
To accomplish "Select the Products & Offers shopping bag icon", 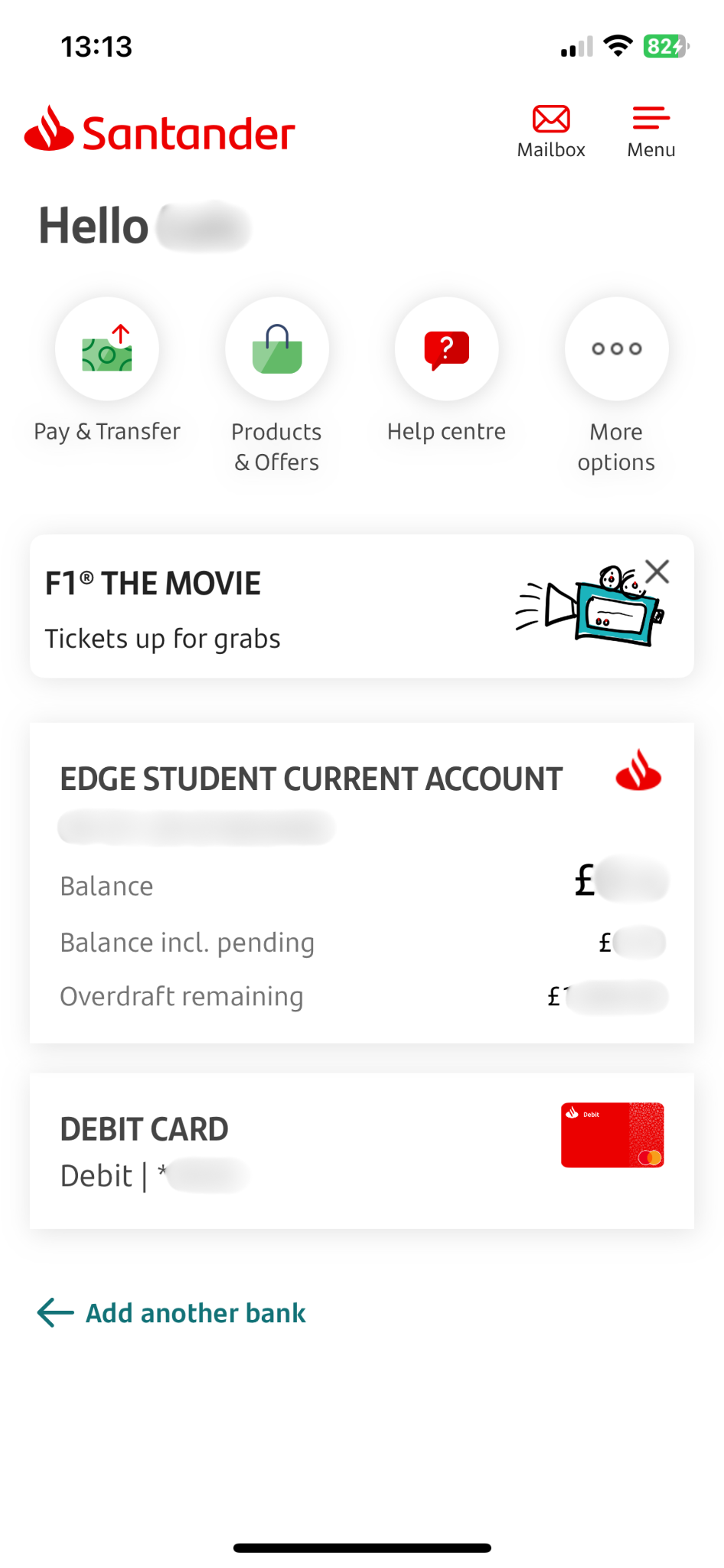I will 276,348.
